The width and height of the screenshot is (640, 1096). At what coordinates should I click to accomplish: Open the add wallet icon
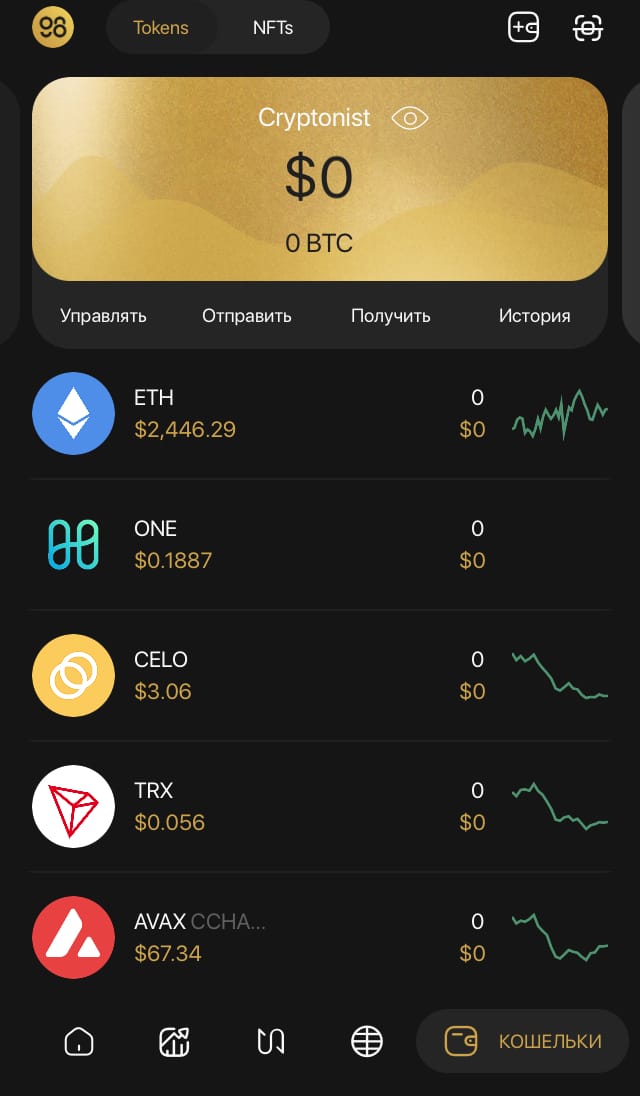tap(523, 28)
